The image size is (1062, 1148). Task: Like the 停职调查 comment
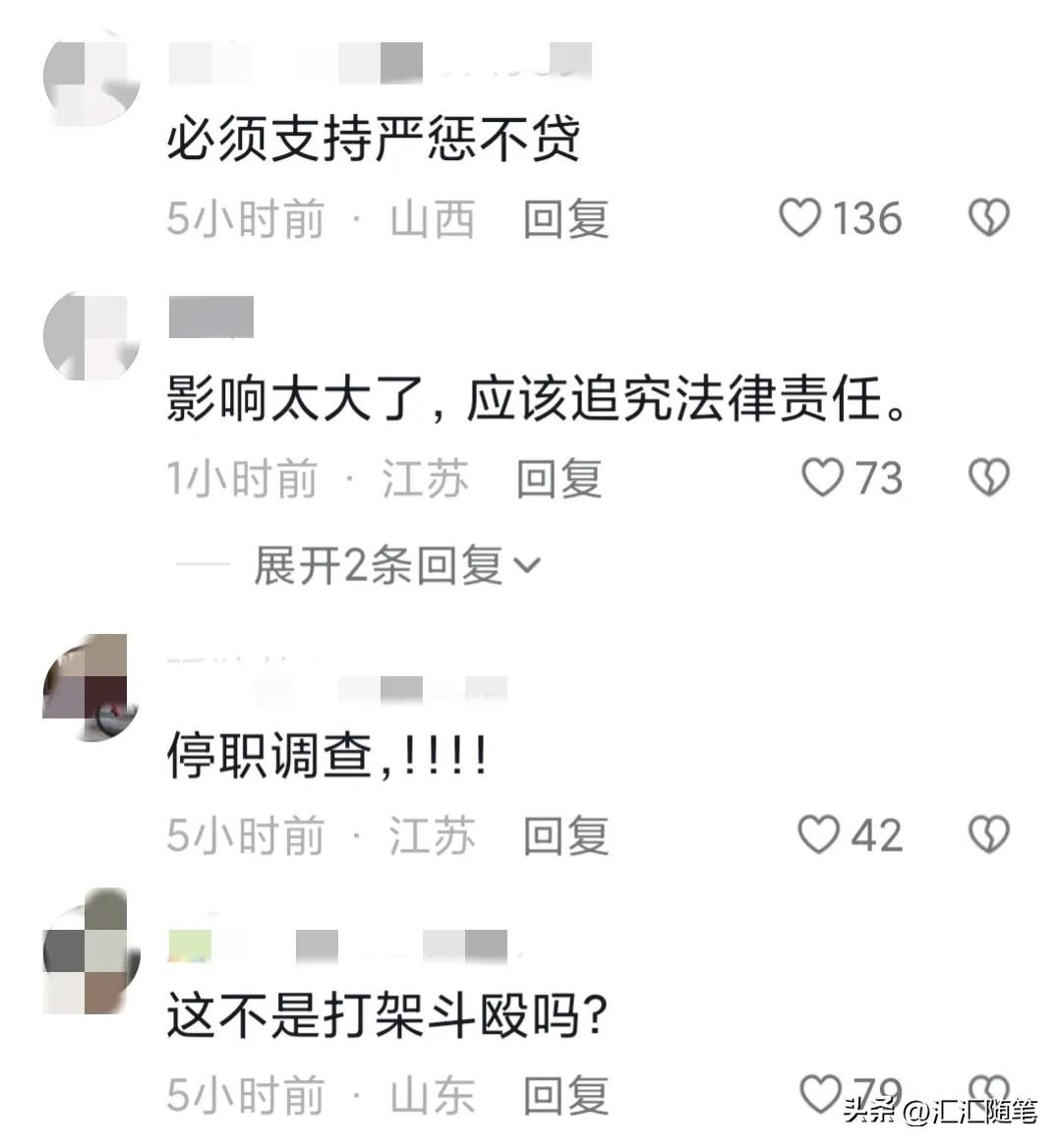(817, 834)
